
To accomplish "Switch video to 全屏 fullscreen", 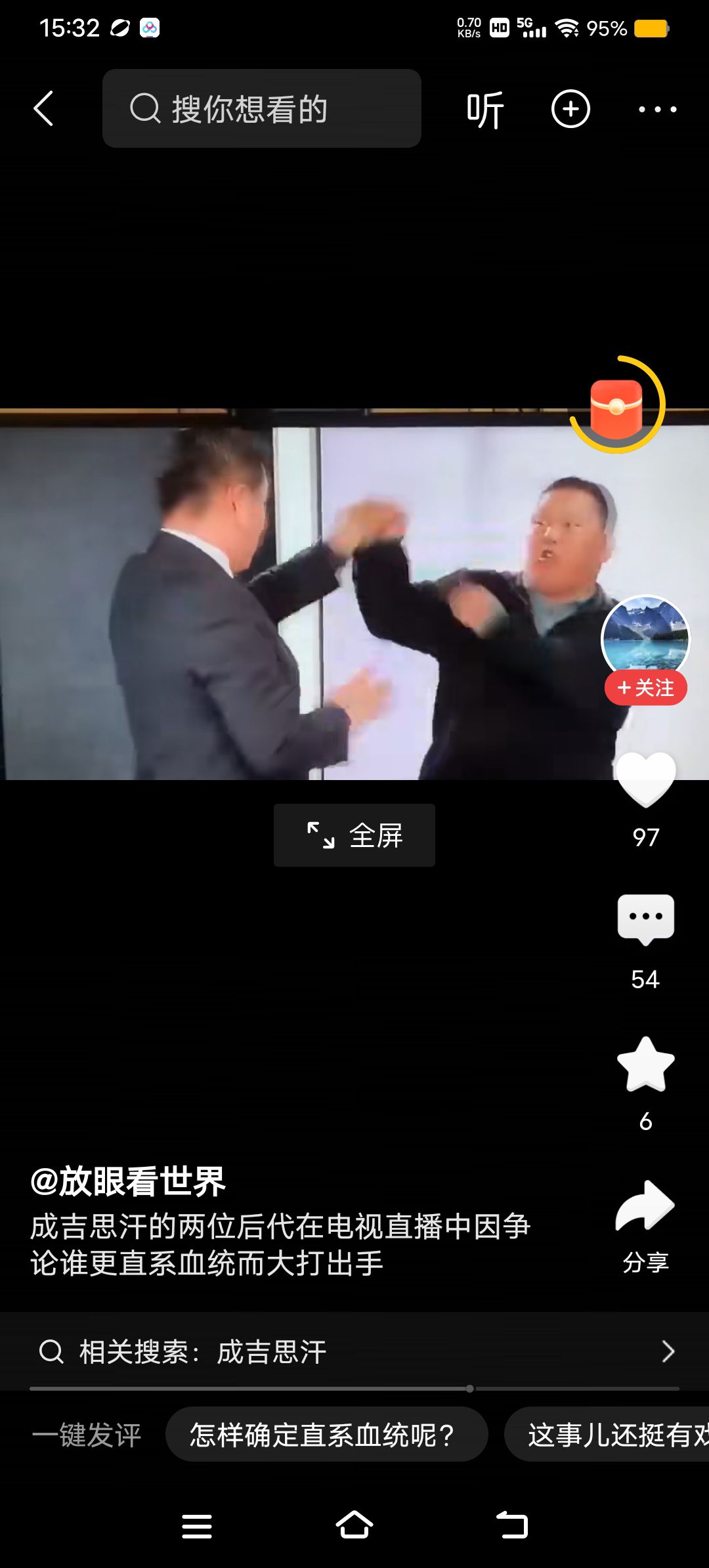I will point(354,835).
